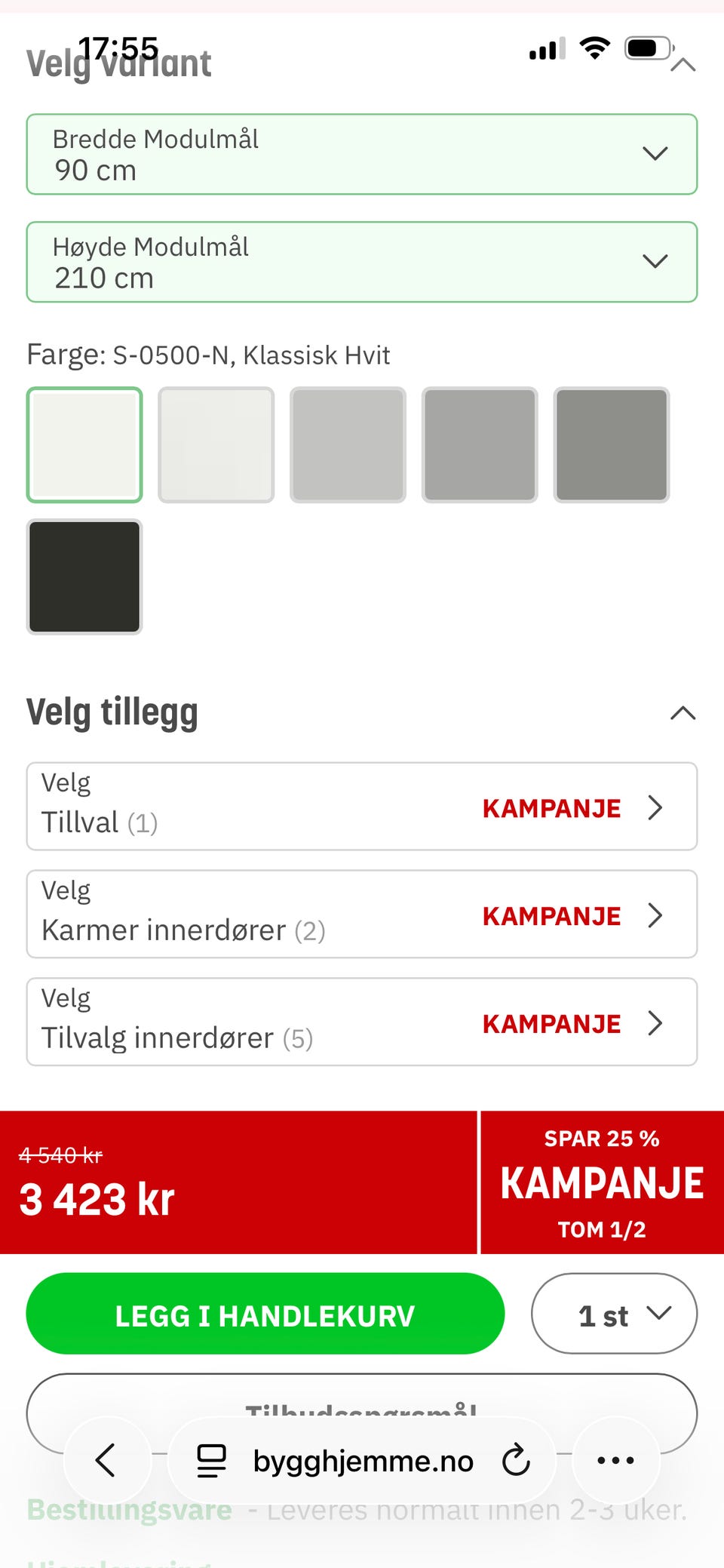The width and height of the screenshot is (724, 1568).
Task: Tap the Wi-Fi status icon
Action: (x=594, y=48)
